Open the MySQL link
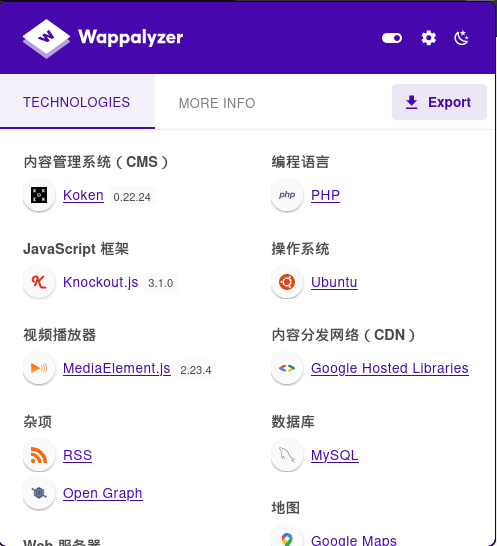Screen dimensions: 497x546 pos(335,455)
